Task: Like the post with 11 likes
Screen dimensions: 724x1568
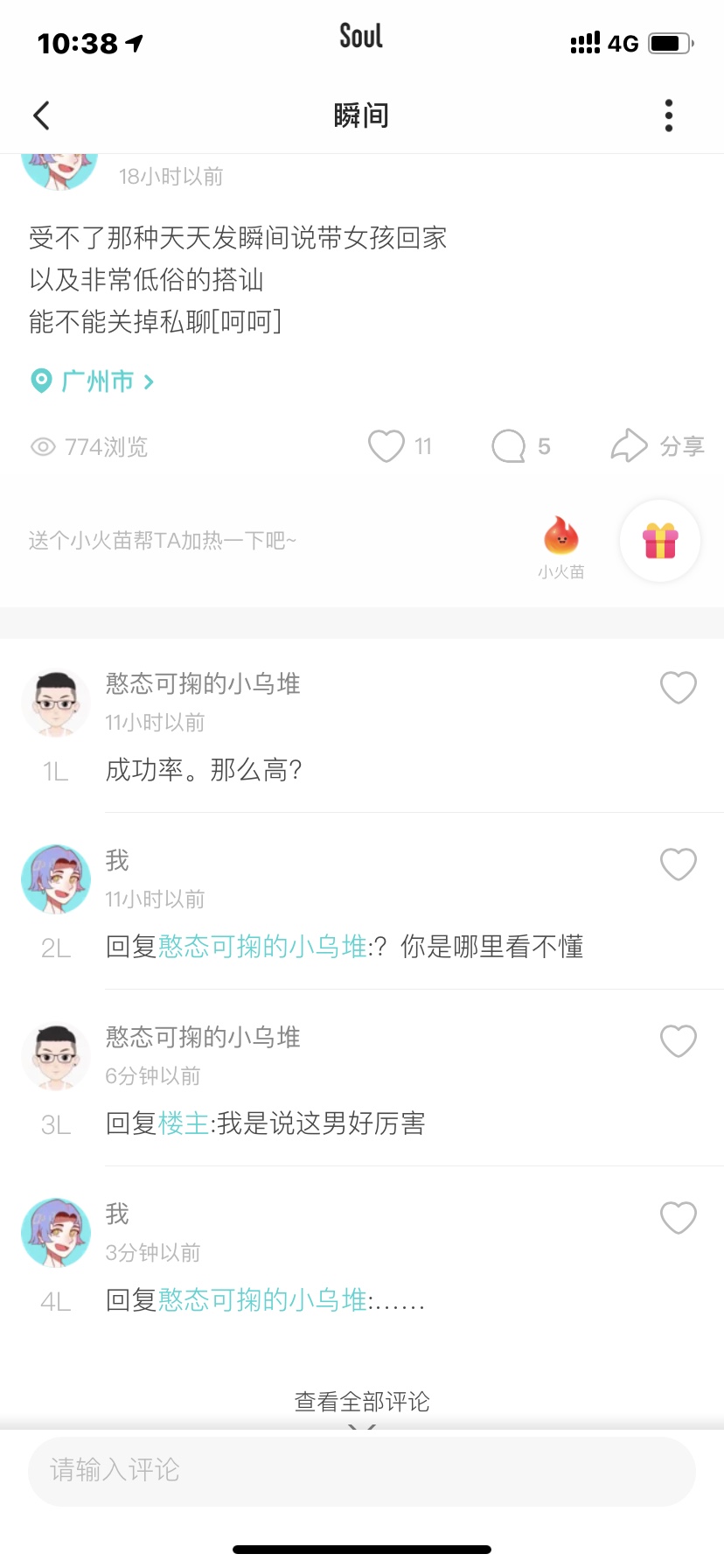Action: 386,446
